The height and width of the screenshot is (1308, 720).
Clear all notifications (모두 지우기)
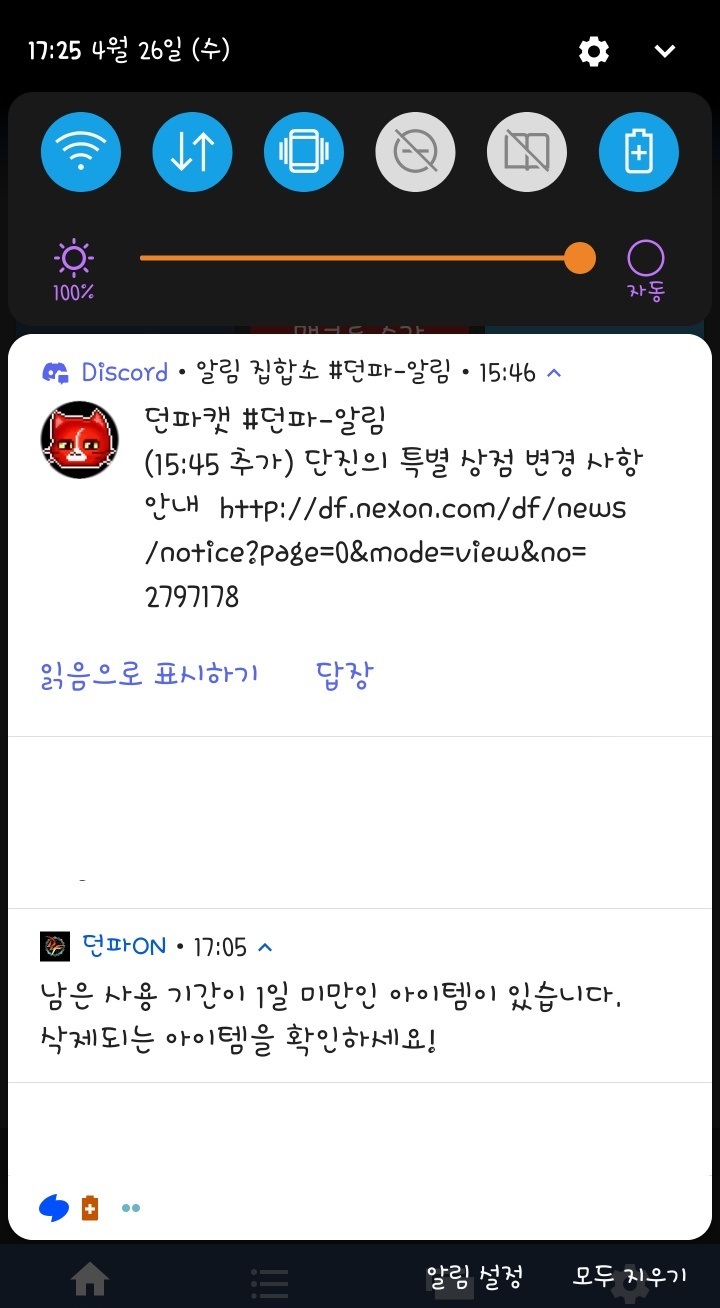pyautogui.click(x=630, y=1276)
